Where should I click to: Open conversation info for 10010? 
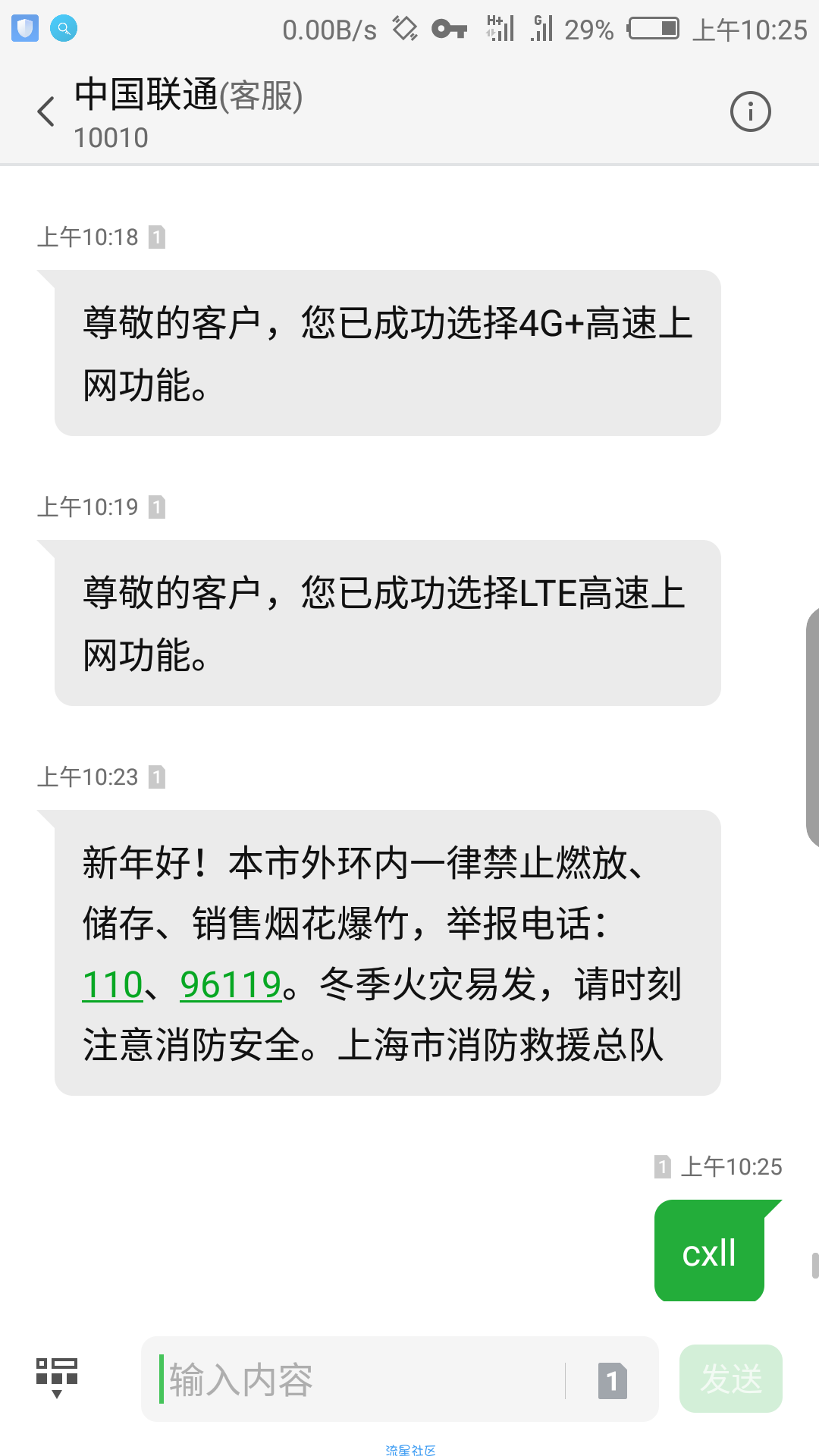click(750, 112)
